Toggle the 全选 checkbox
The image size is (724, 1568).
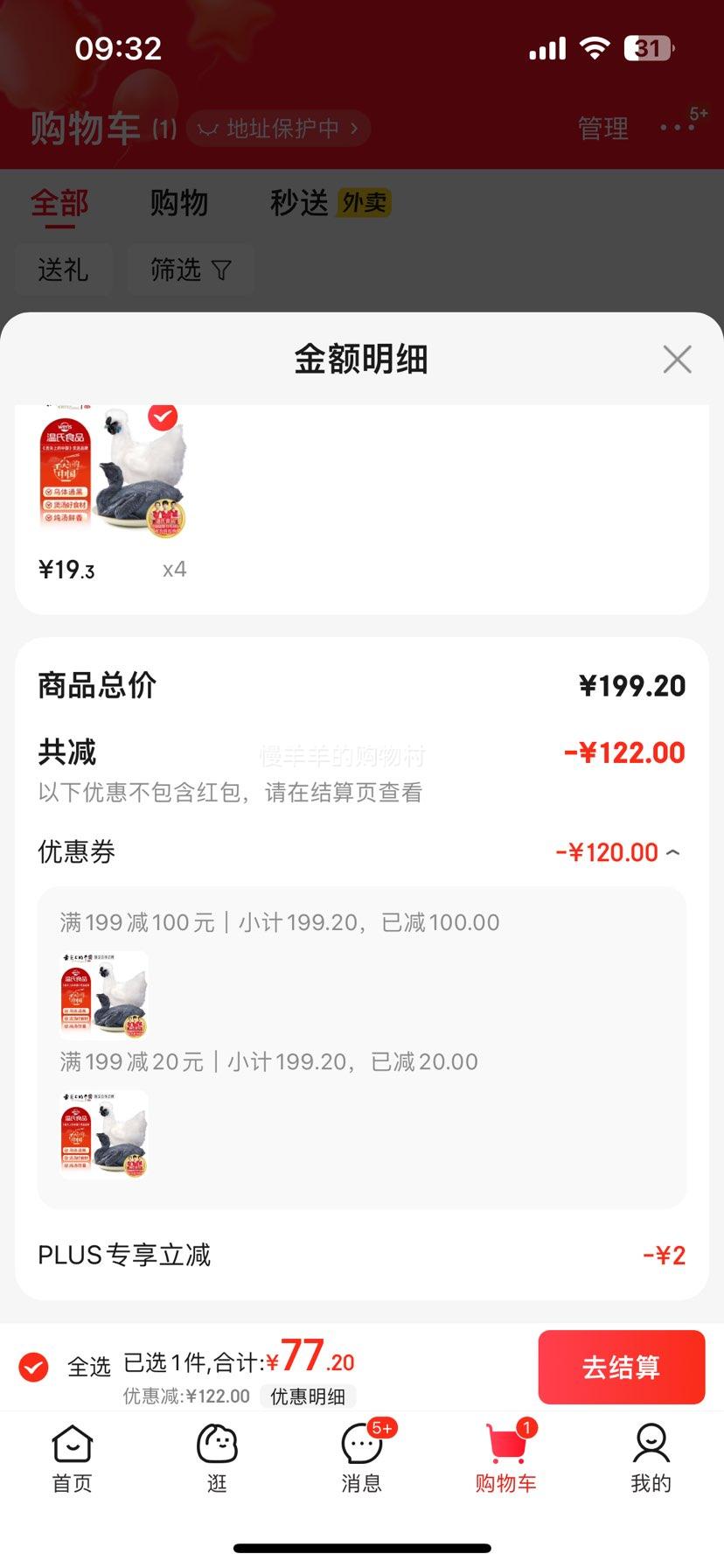[34, 1367]
